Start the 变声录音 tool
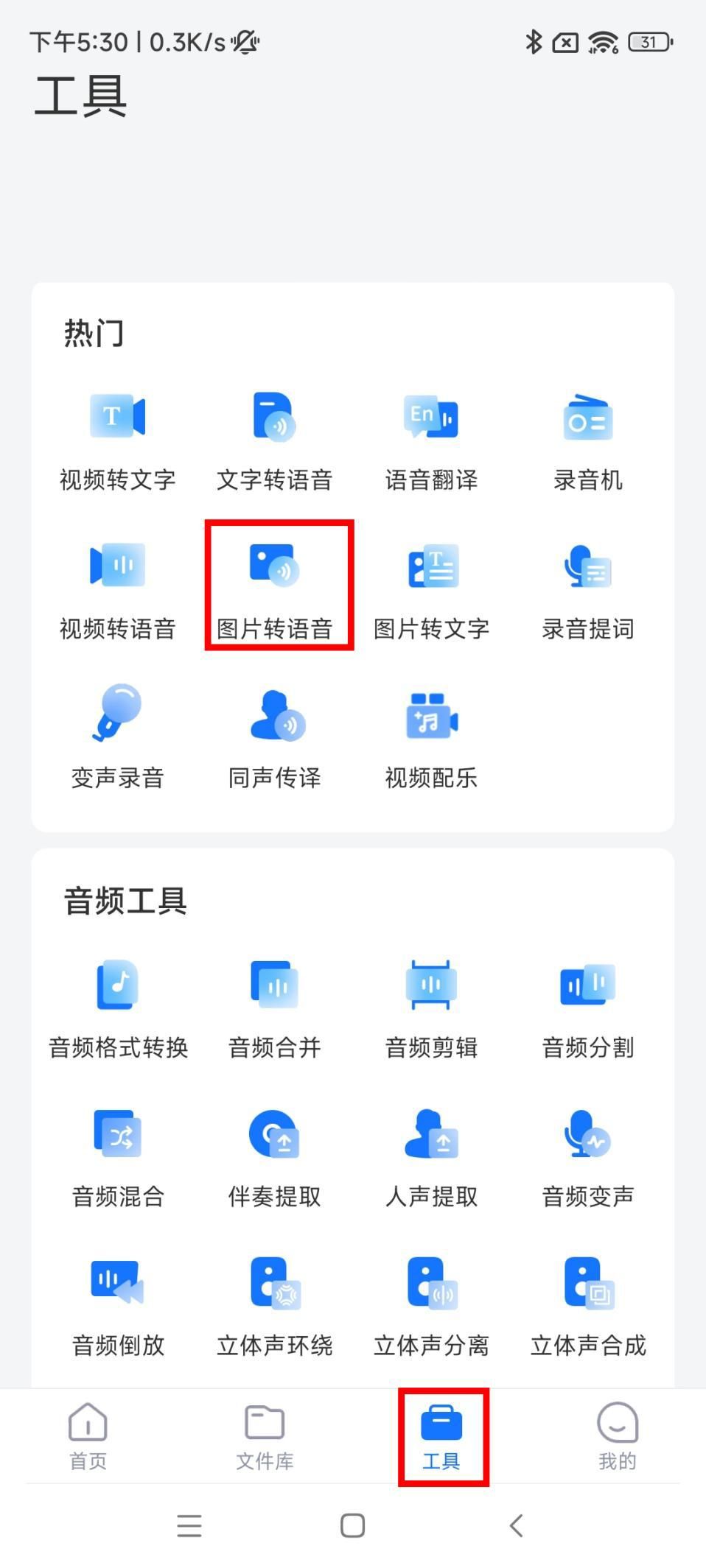Image resolution: width=706 pixels, height=1568 pixels. (x=117, y=738)
